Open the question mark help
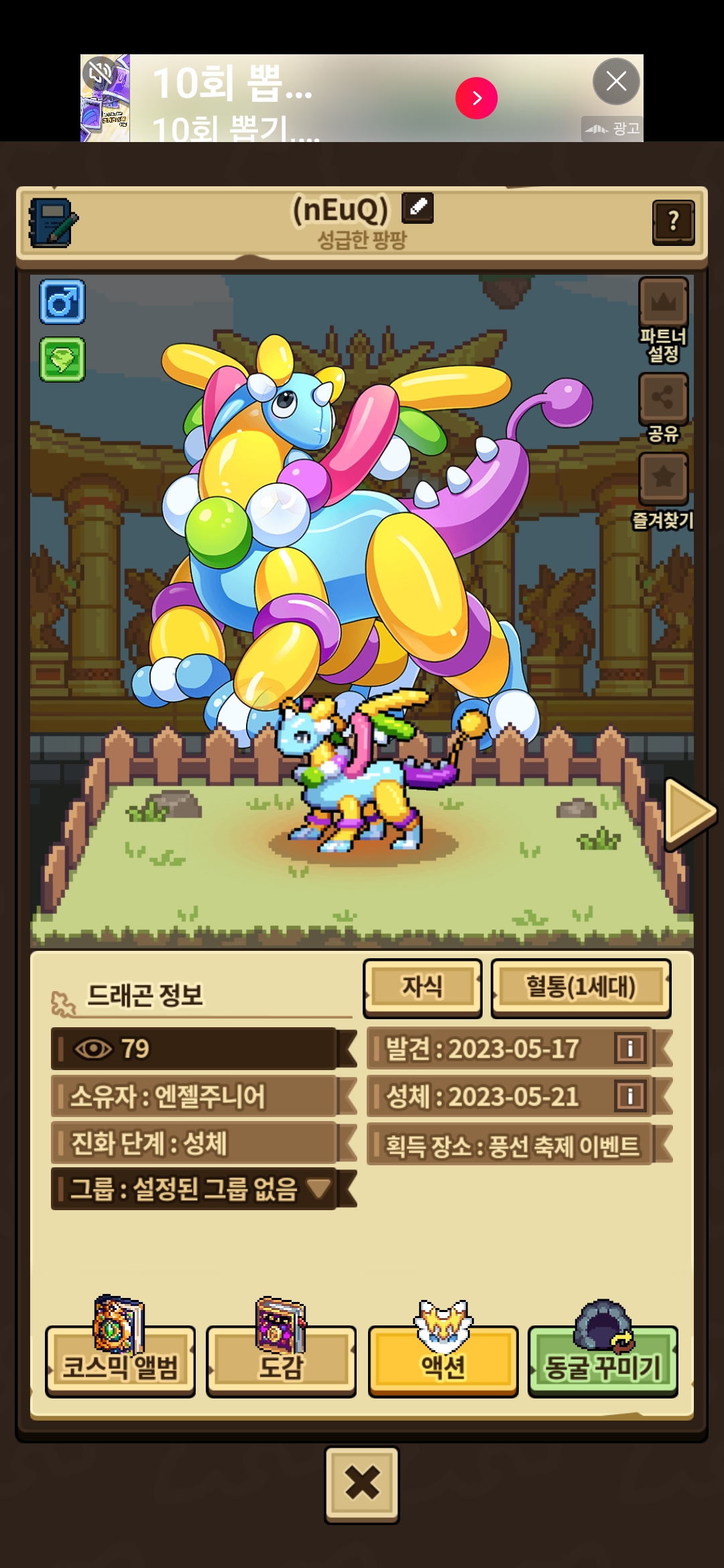The width and height of the screenshot is (724, 1568). point(673,222)
